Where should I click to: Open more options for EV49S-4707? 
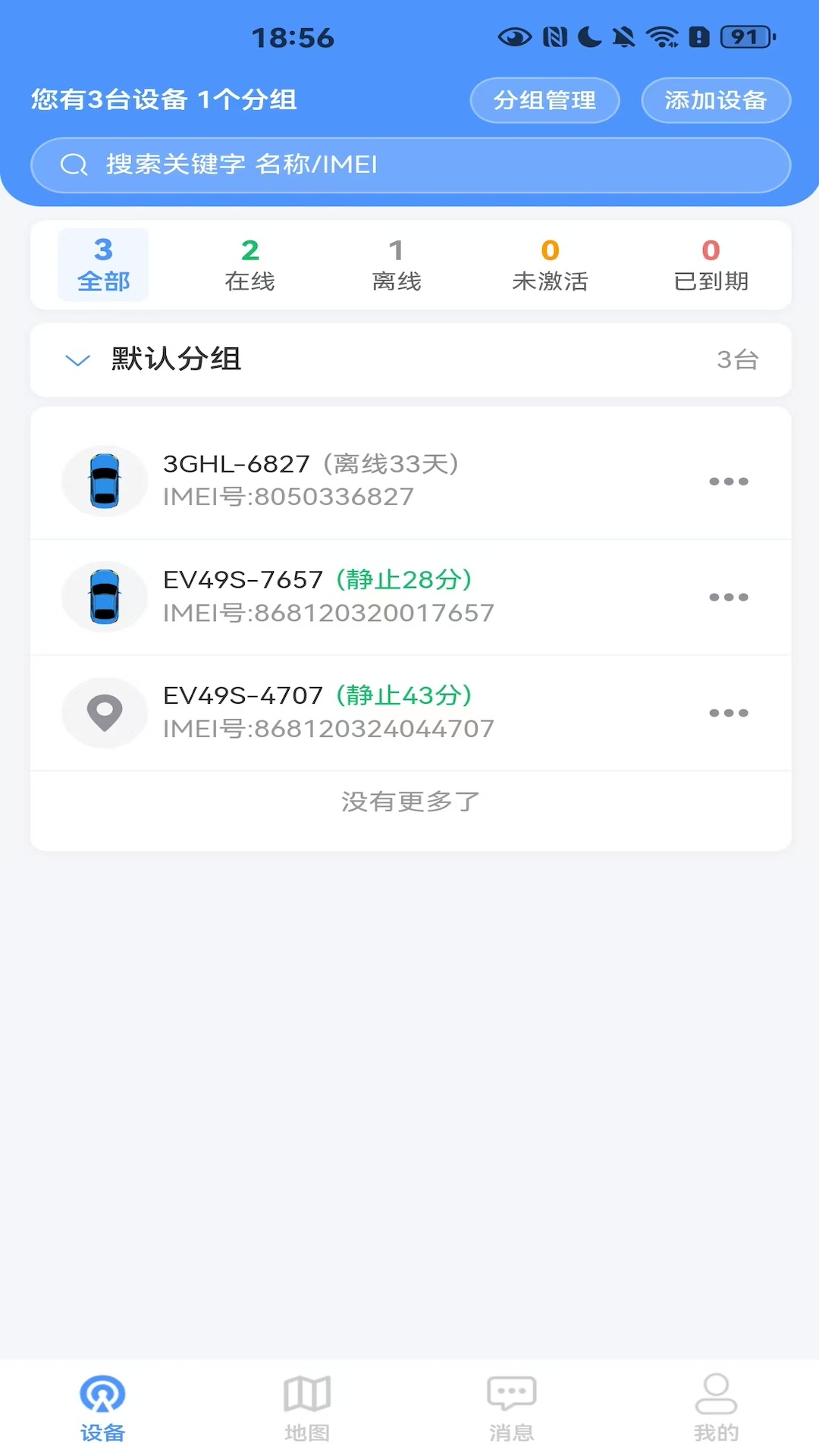(729, 713)
